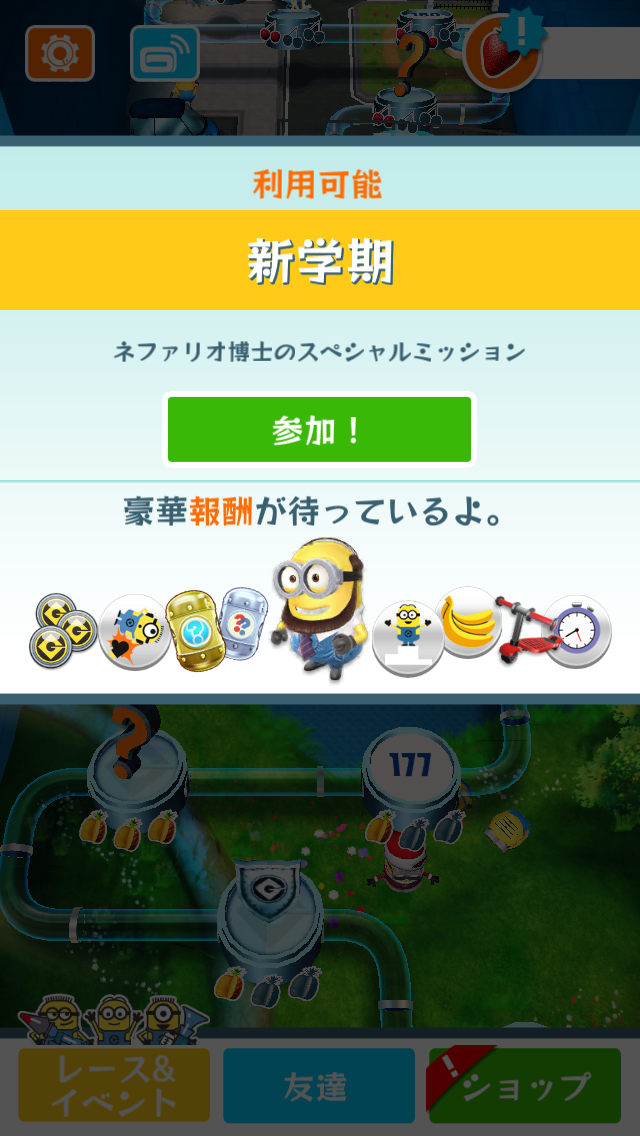Tap the strawberry alert icon
The width and height of the screenshot is (640, 1136).
501,52
